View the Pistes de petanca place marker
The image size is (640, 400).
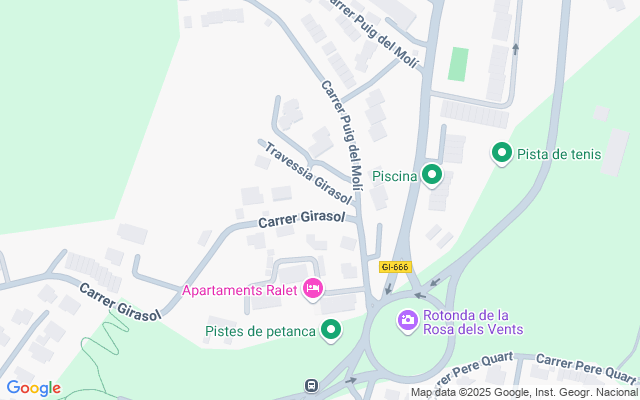click(x=331, y=330)
